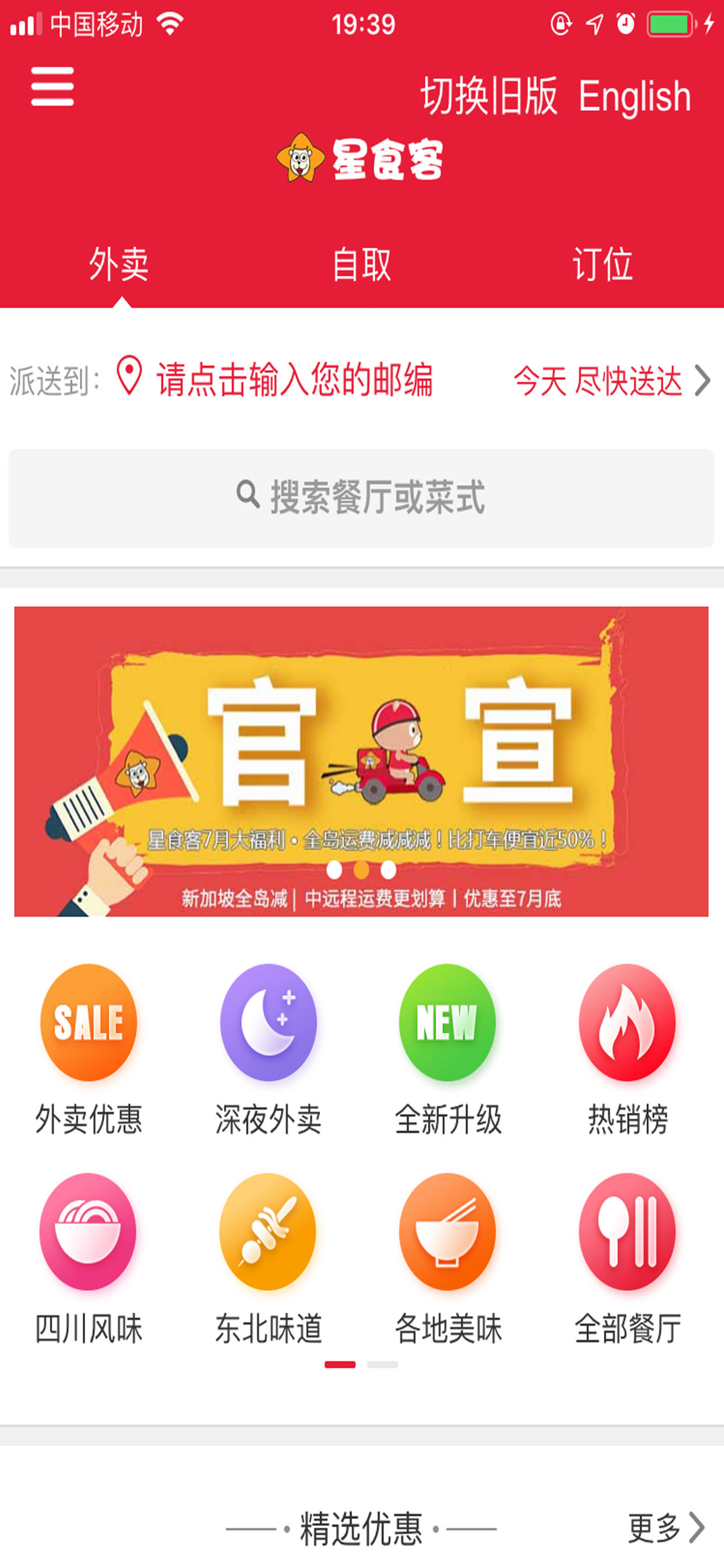The height and width of the screenshot is (1568, 724).
Task: Open the 东北味道 Northeast cuisine skewer icon
Action: click(x=268, y=1231)
